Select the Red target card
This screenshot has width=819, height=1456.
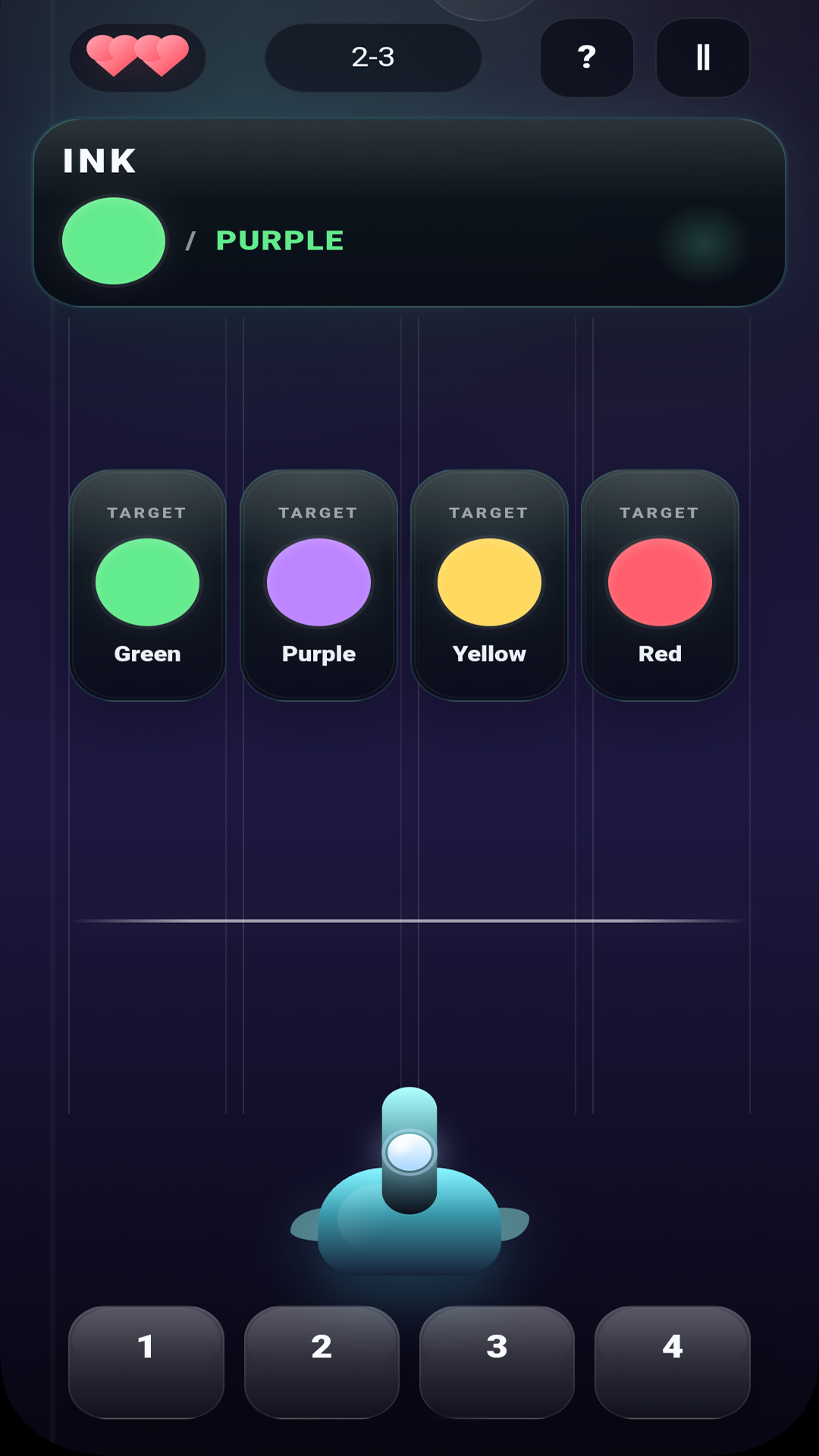660,585
